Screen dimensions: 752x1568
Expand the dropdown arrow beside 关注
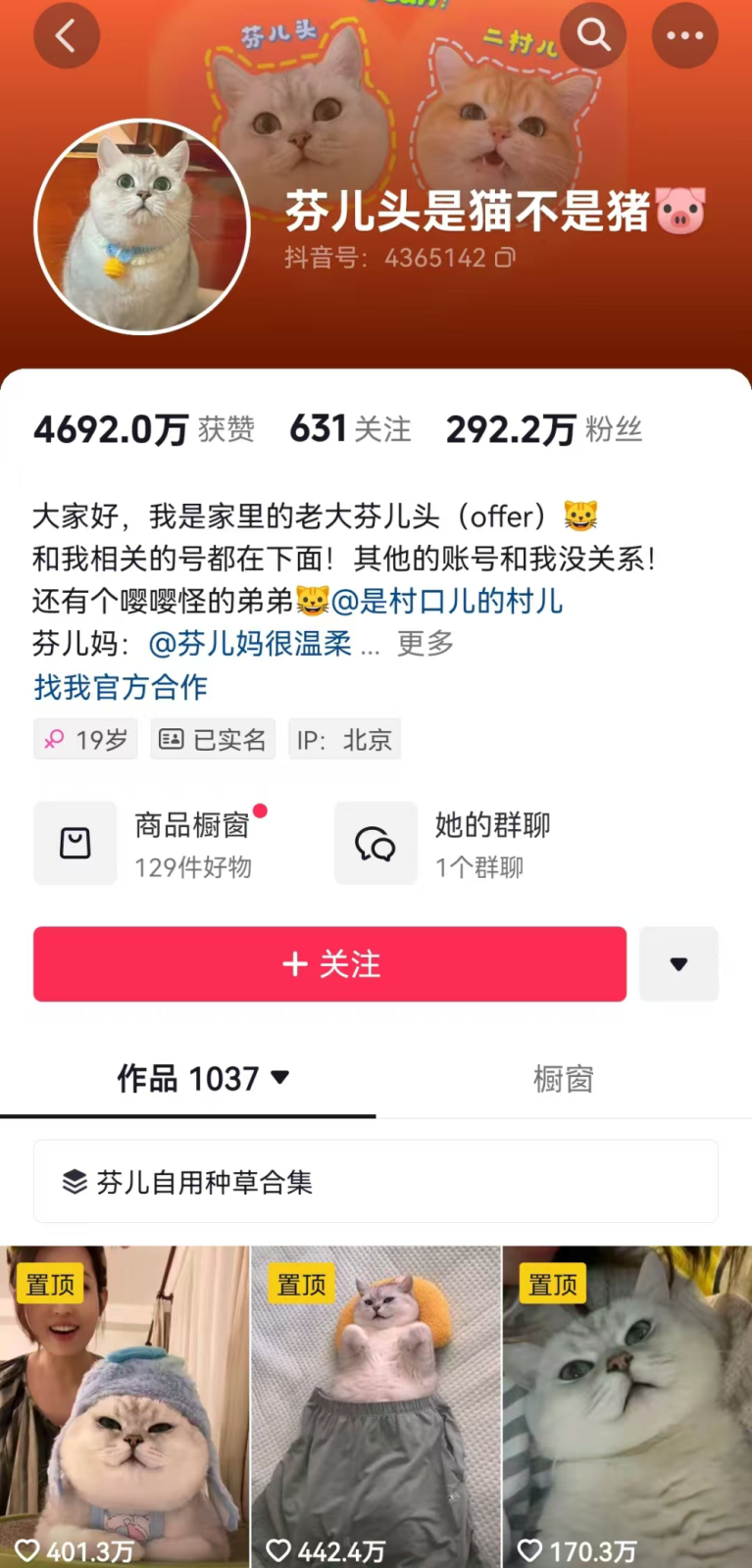(x=678, y=963)
